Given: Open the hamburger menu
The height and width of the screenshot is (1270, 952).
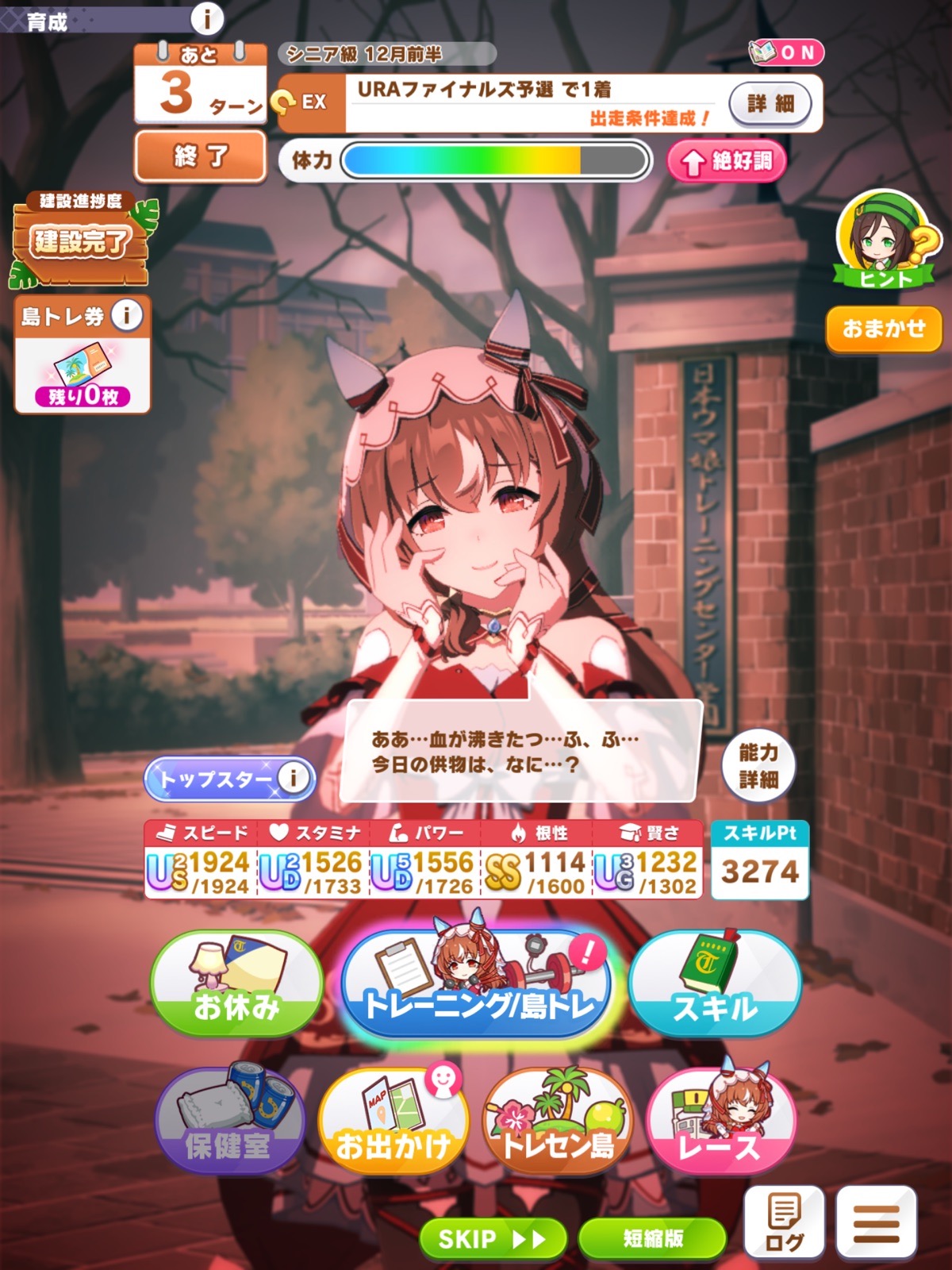Looking at the screenshot, I should [x=877, y=1223].
